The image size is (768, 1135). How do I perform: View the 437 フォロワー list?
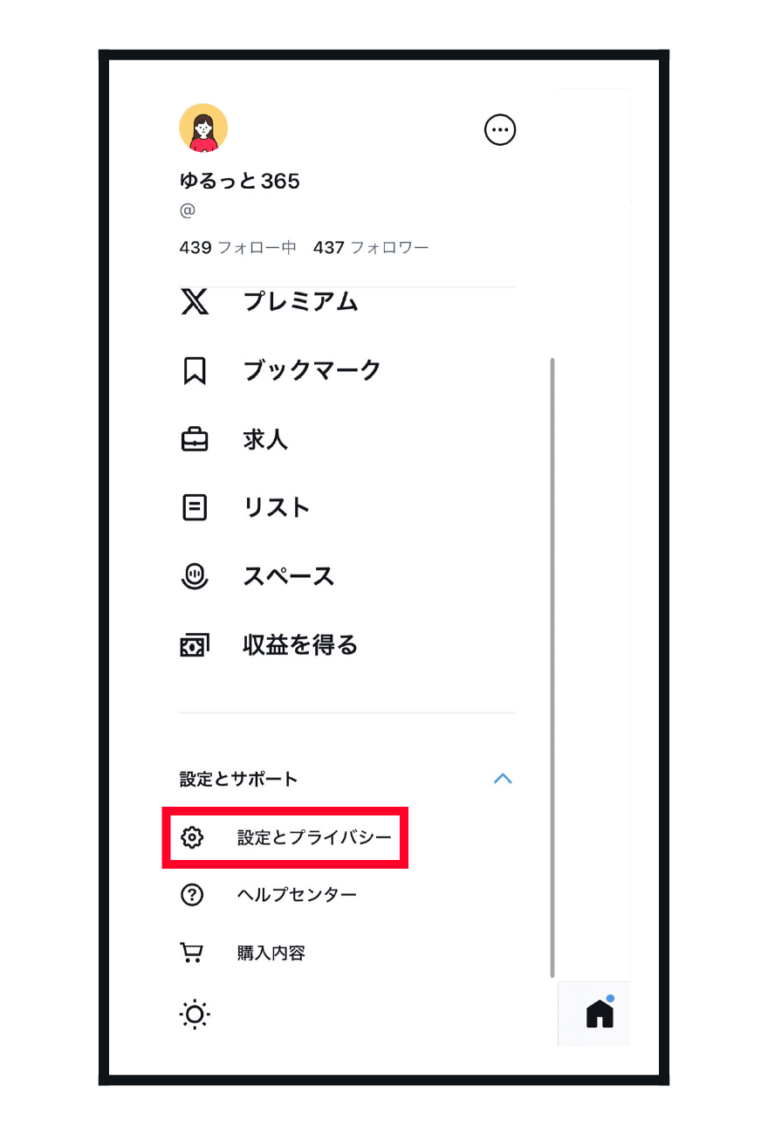(x=371, y=247)
